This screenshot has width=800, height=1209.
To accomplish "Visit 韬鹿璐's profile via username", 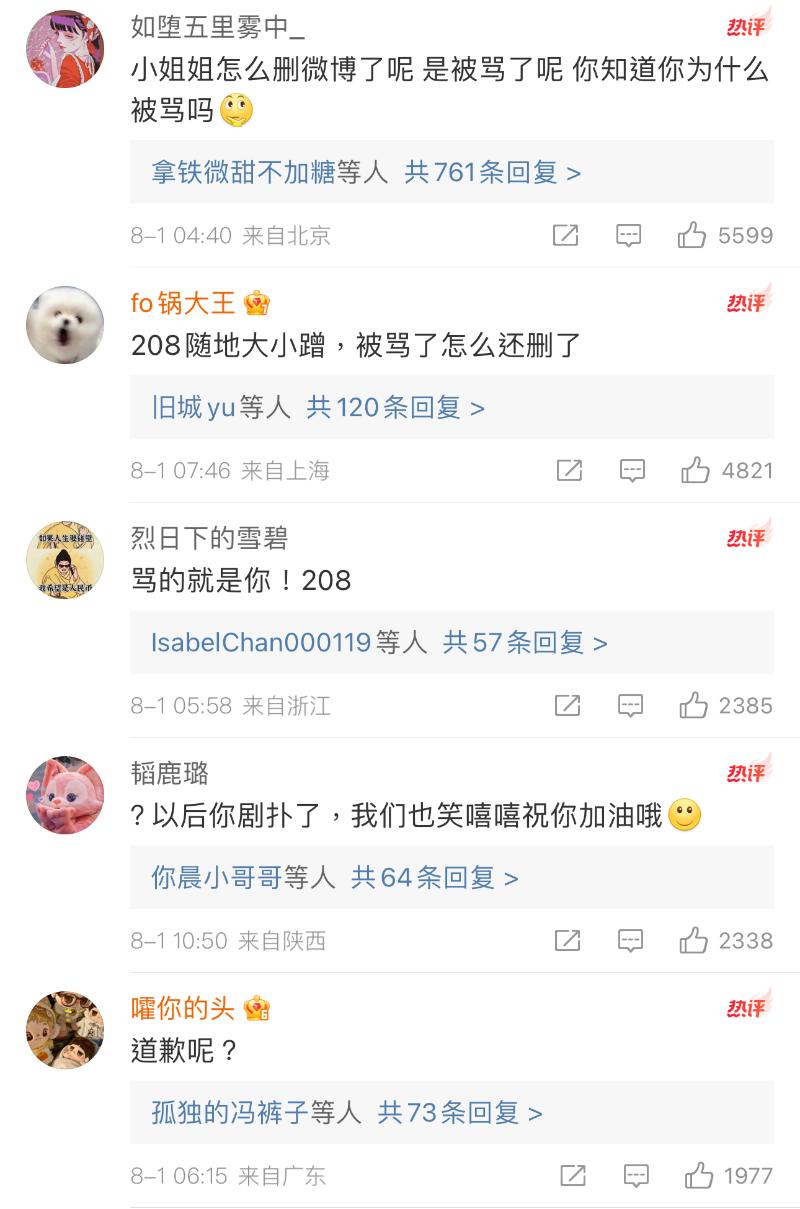I will [x=170, y=773].
